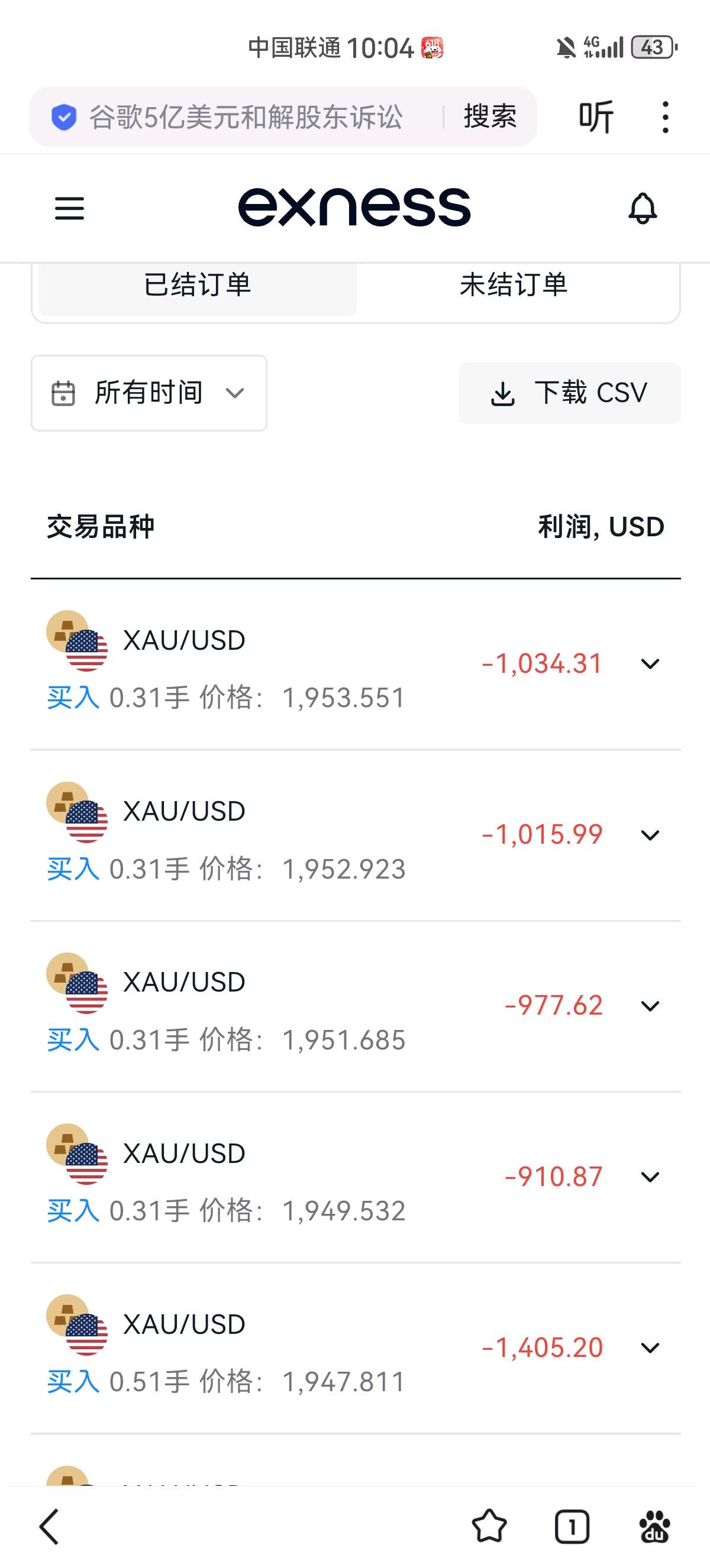Expand the order with loss -1,015.99
The height and width of the screenshot is (1568, 710).
[650, 834]
